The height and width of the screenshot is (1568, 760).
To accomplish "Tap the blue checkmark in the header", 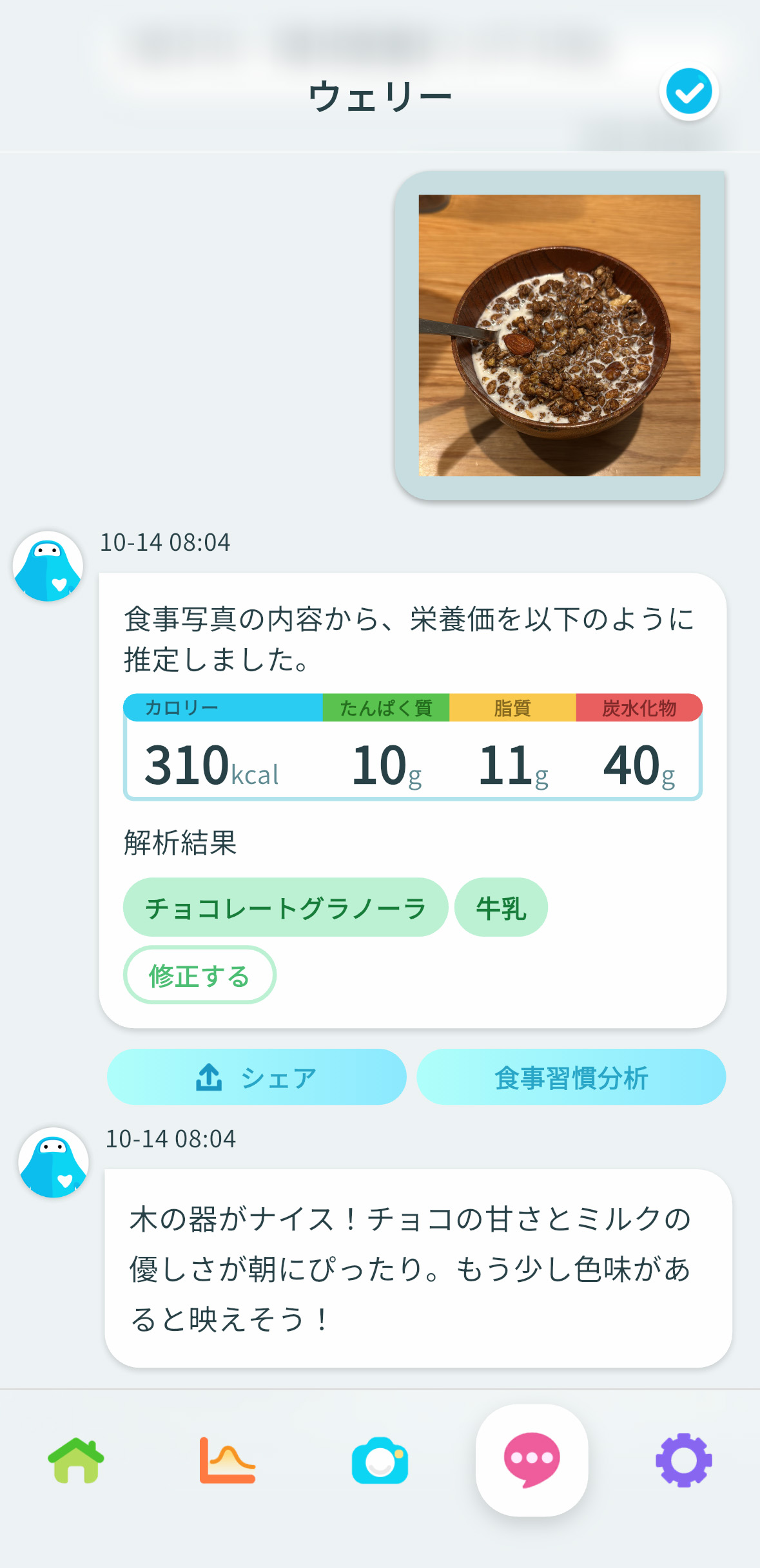I will [x=688, y=91].
